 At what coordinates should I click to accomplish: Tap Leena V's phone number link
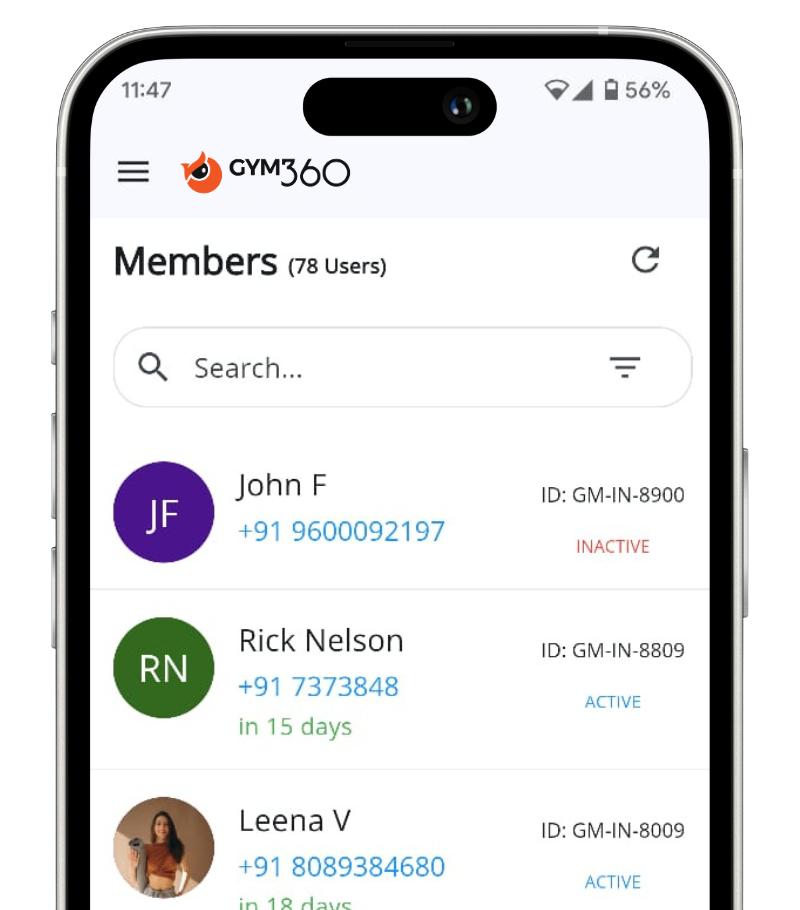[x=341, y=867]
